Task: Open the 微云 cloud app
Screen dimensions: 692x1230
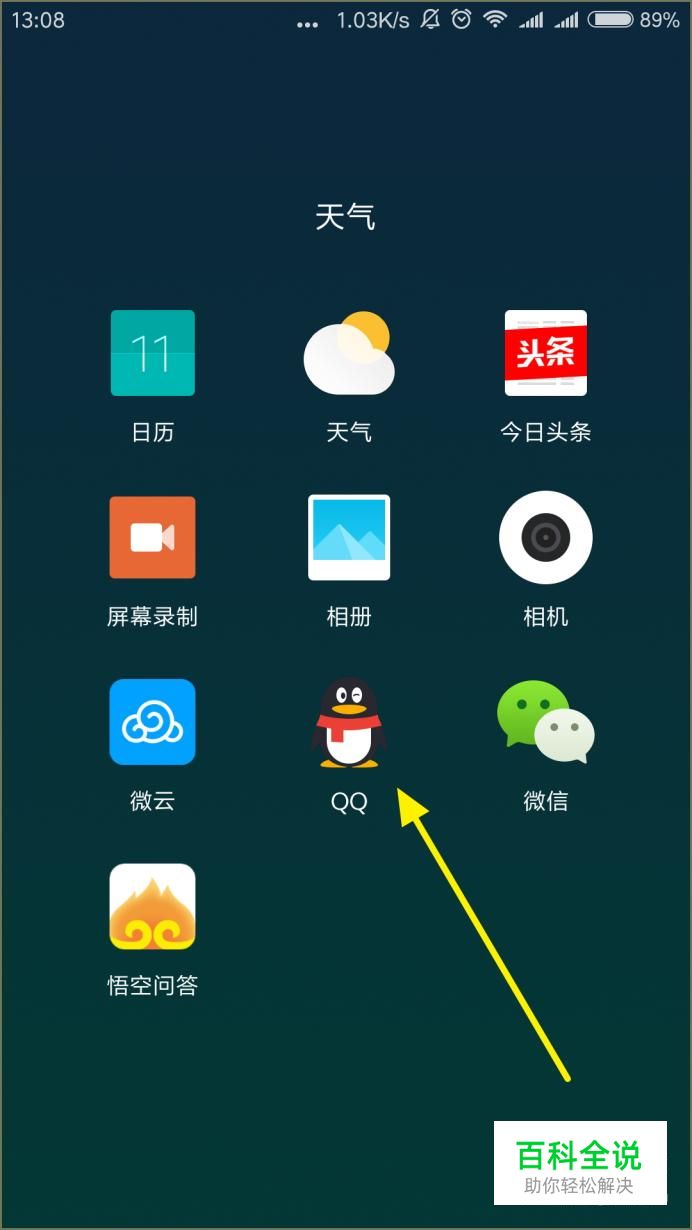Action: pos(152,722)
